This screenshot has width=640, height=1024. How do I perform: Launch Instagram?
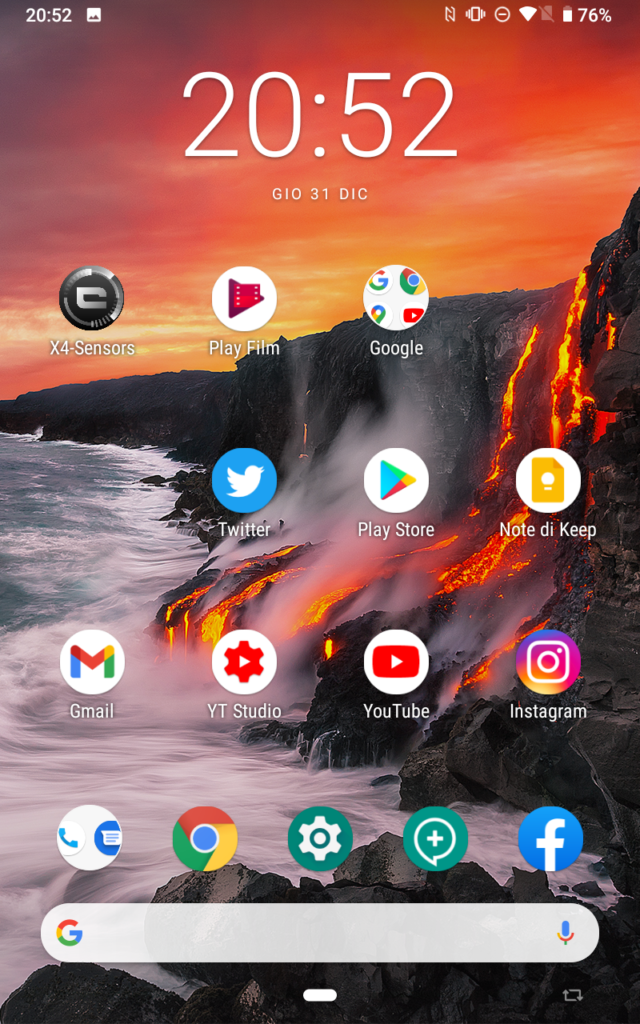(x=548, y=662)
